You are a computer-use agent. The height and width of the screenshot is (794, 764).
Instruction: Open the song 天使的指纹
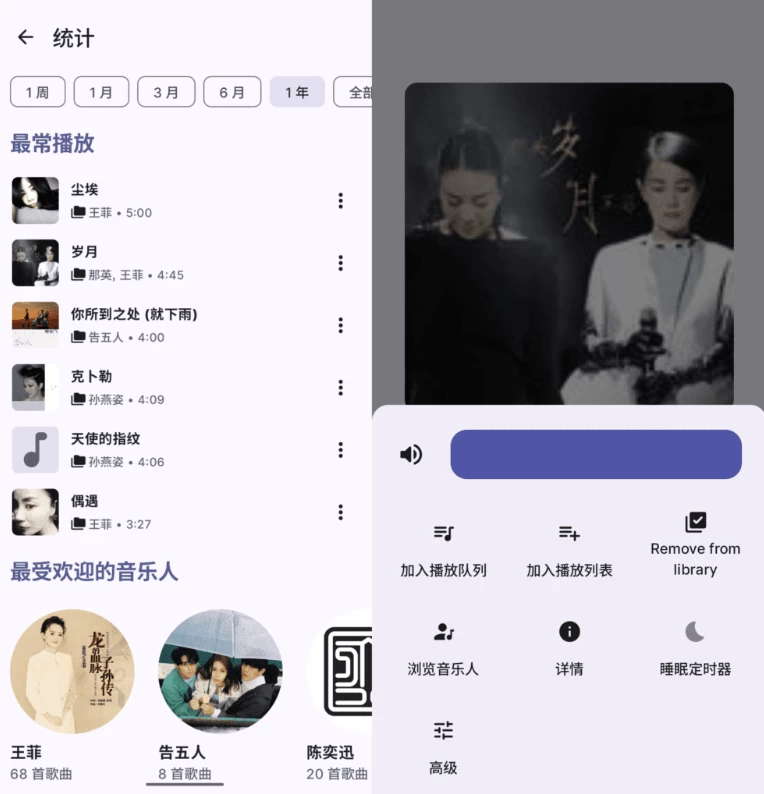150,449
